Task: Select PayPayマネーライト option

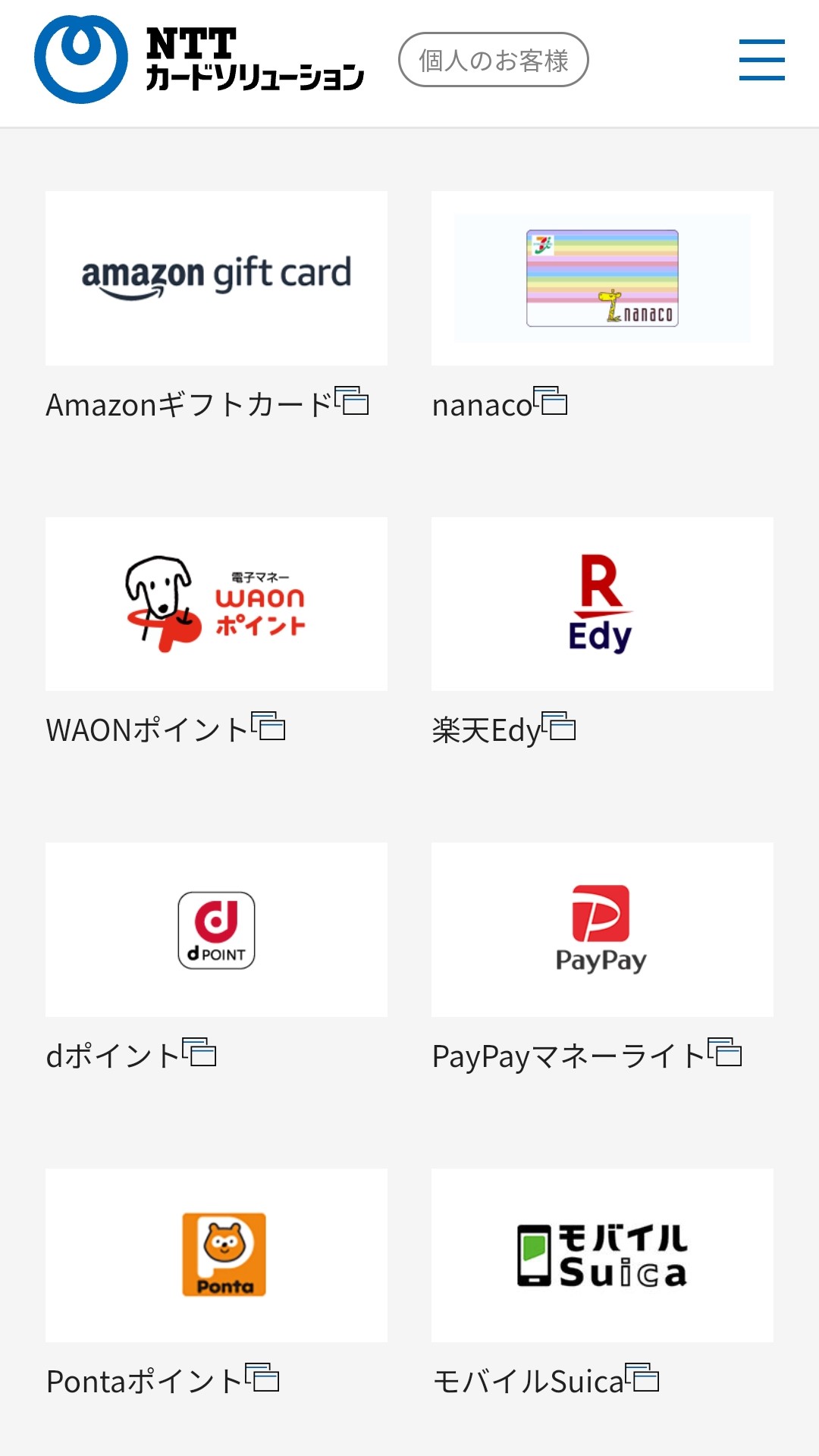Action: pyautogui.click(x=602, y=930)
